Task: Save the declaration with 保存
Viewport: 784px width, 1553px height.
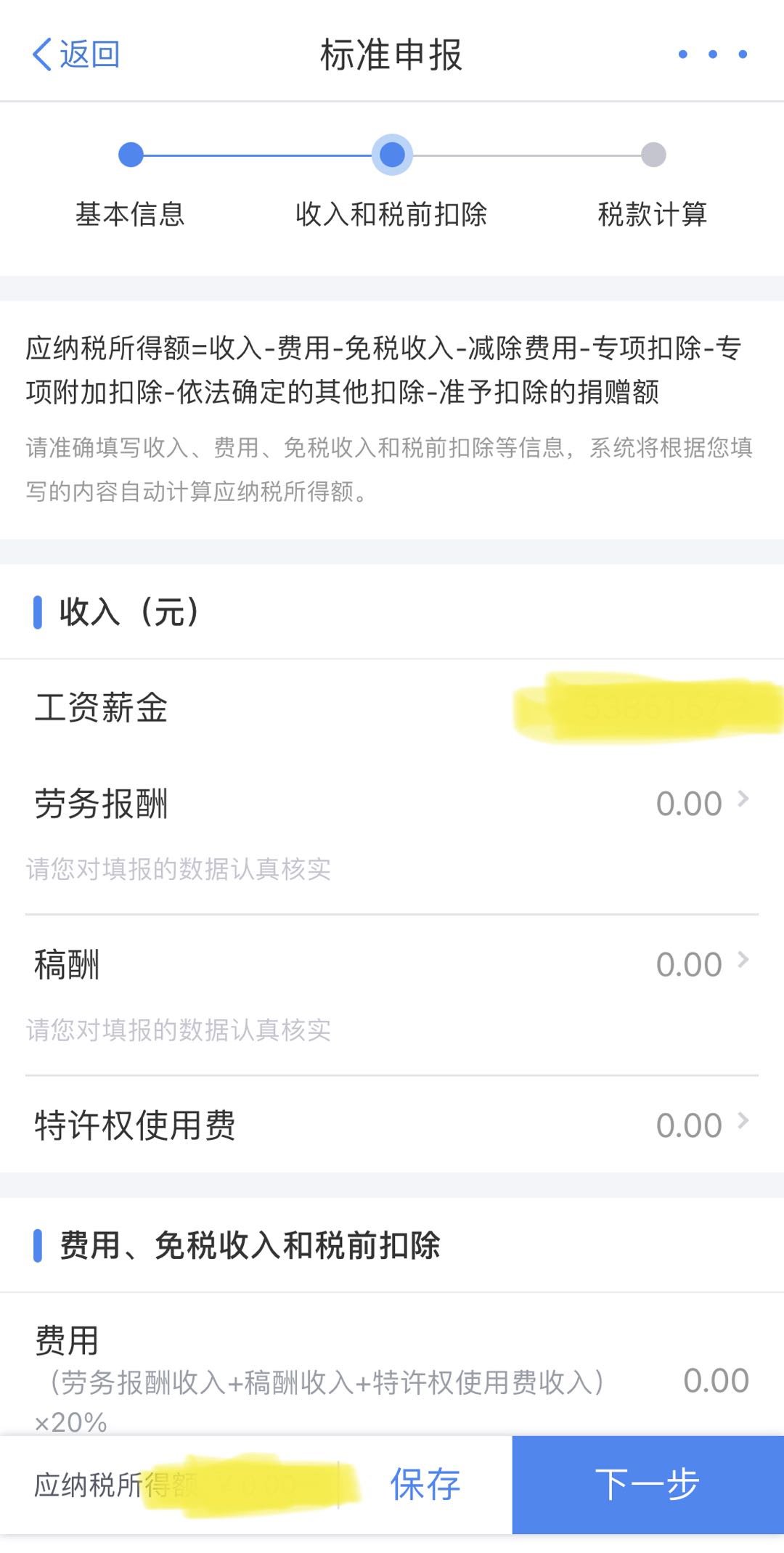Action: 425,1485
